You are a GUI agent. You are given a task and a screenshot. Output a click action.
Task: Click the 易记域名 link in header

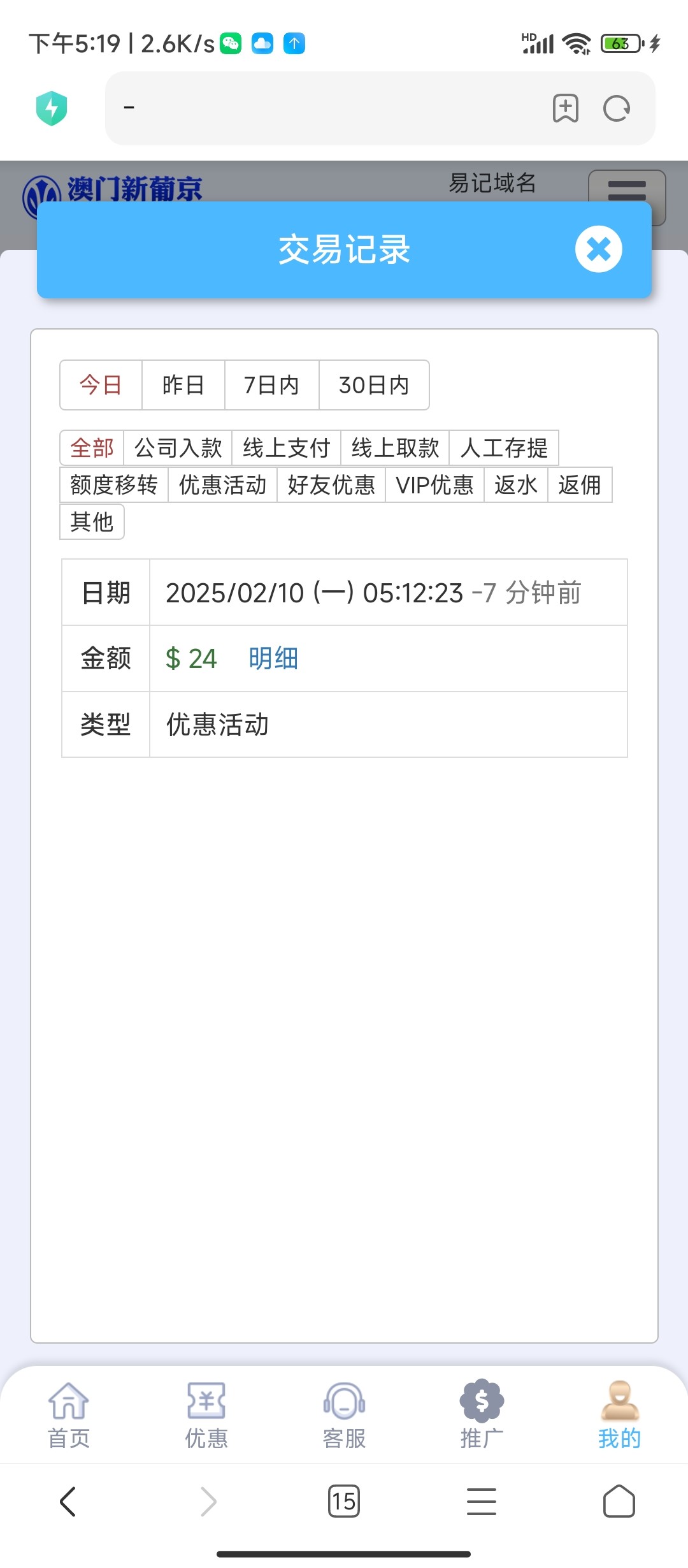tap(492, 184)
